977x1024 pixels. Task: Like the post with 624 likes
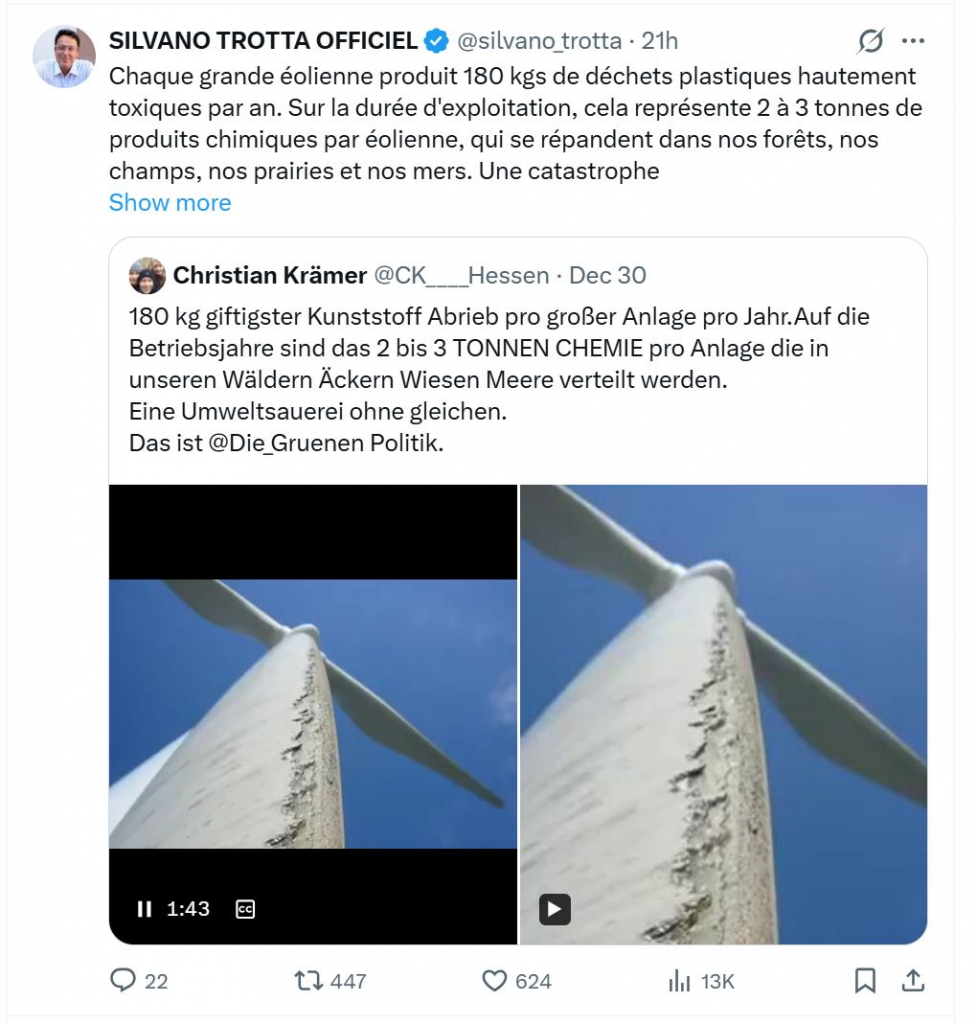tap(495, 981)
